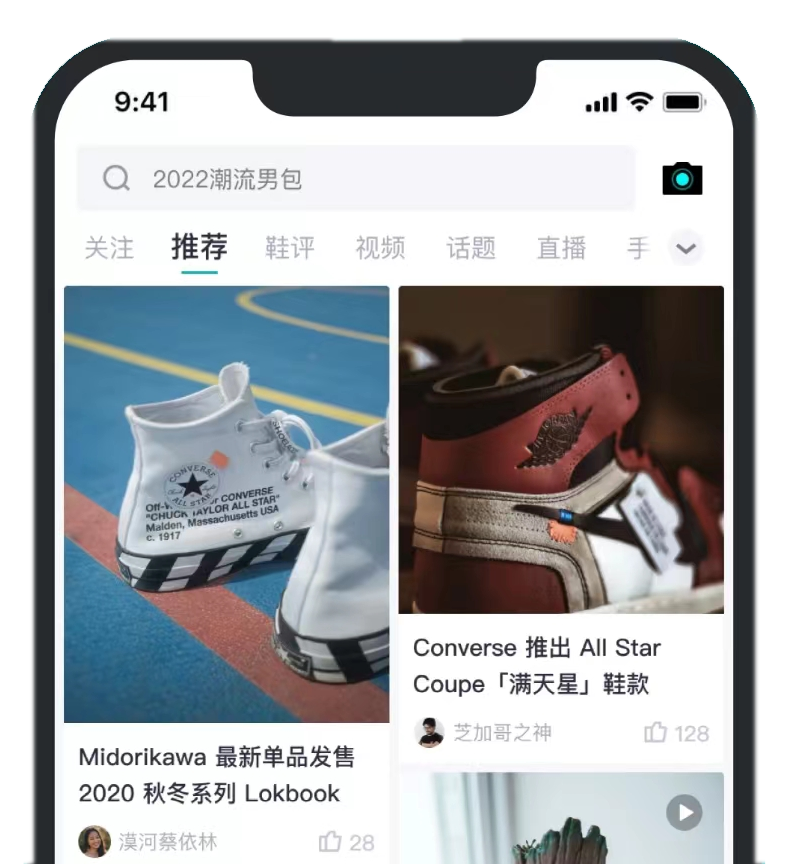Like the Midorikawa post with 28 likes
The image size is (791, 864).
(x=330, y=842)
